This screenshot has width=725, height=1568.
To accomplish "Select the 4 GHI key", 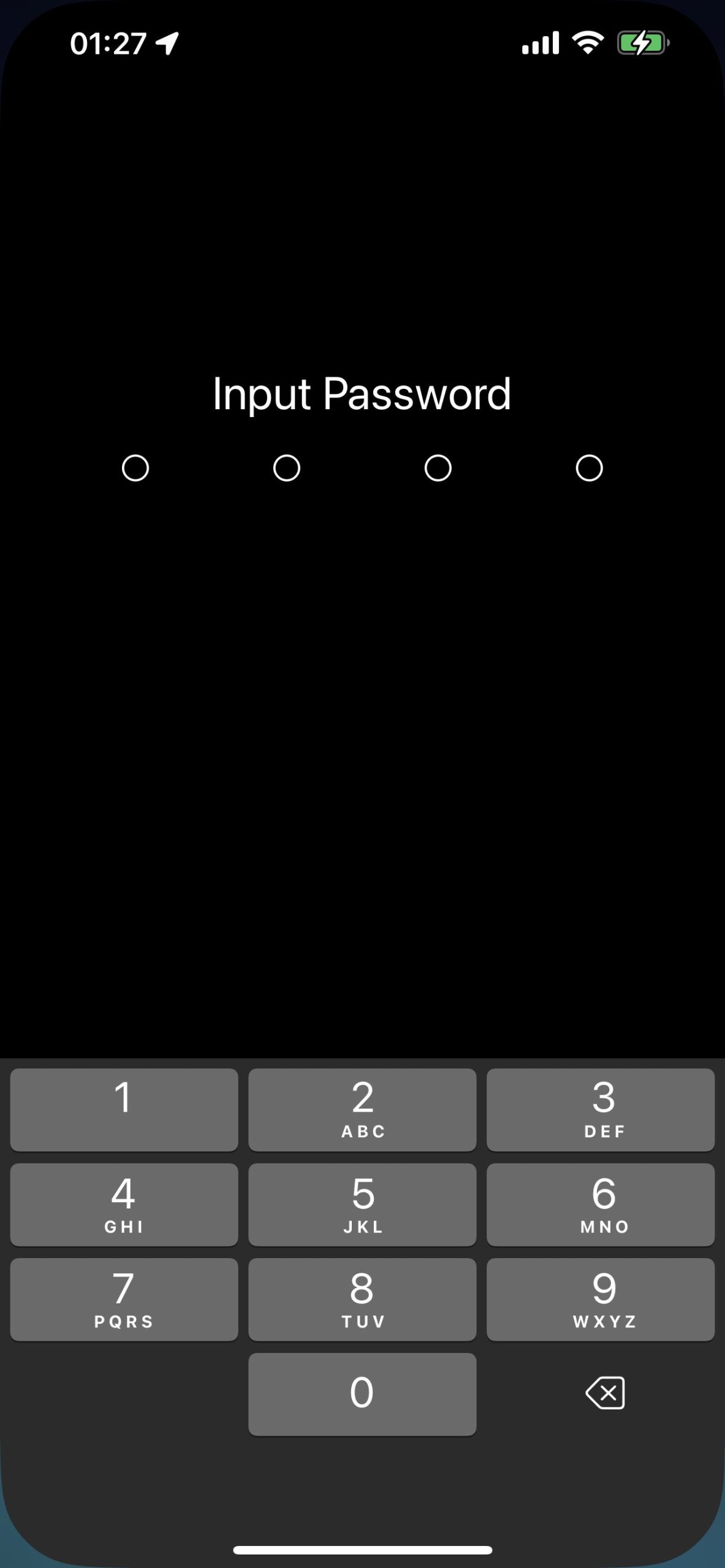I will [124, 1204].
